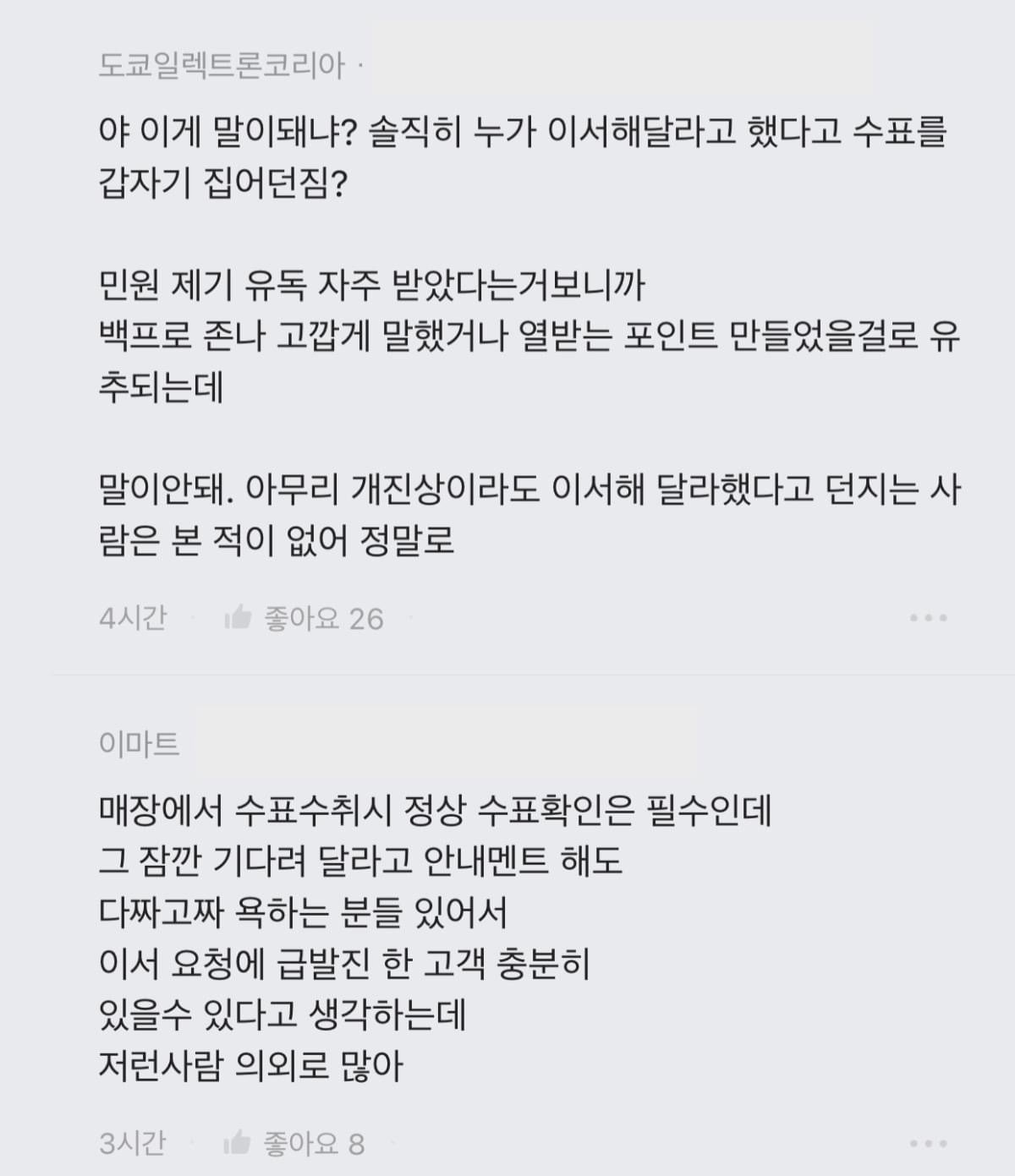The image size is (1015, 1176).
Task: Open overflow menu on 이마트 comment
Action: coord(928,1144)
